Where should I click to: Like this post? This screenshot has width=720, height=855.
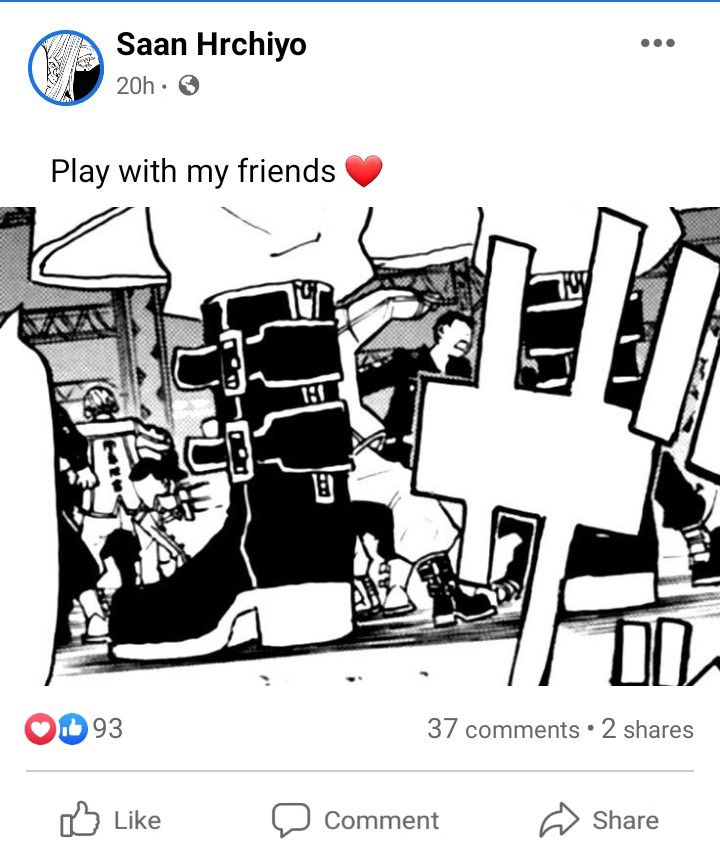(x=111, y=821)
